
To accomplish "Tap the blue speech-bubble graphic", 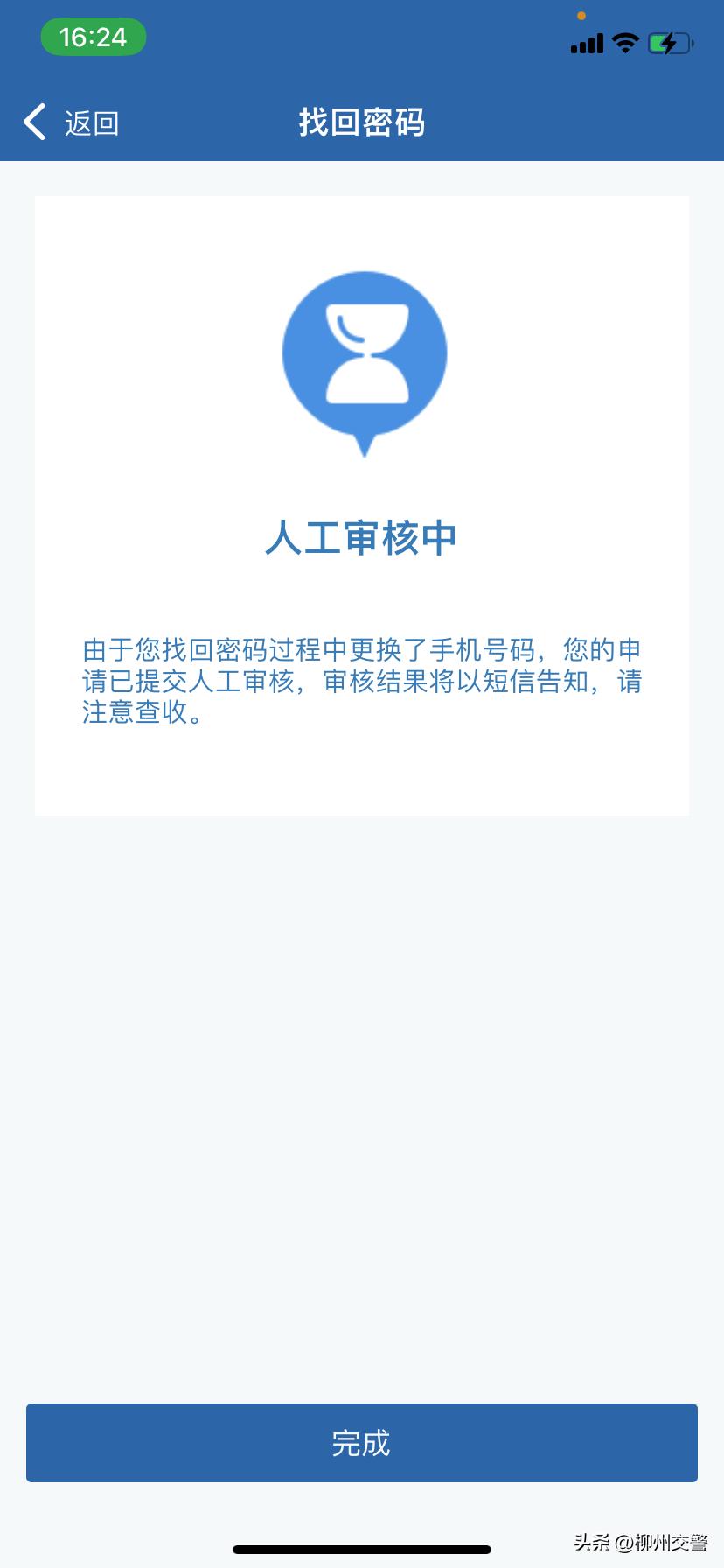I will (364, 363).
